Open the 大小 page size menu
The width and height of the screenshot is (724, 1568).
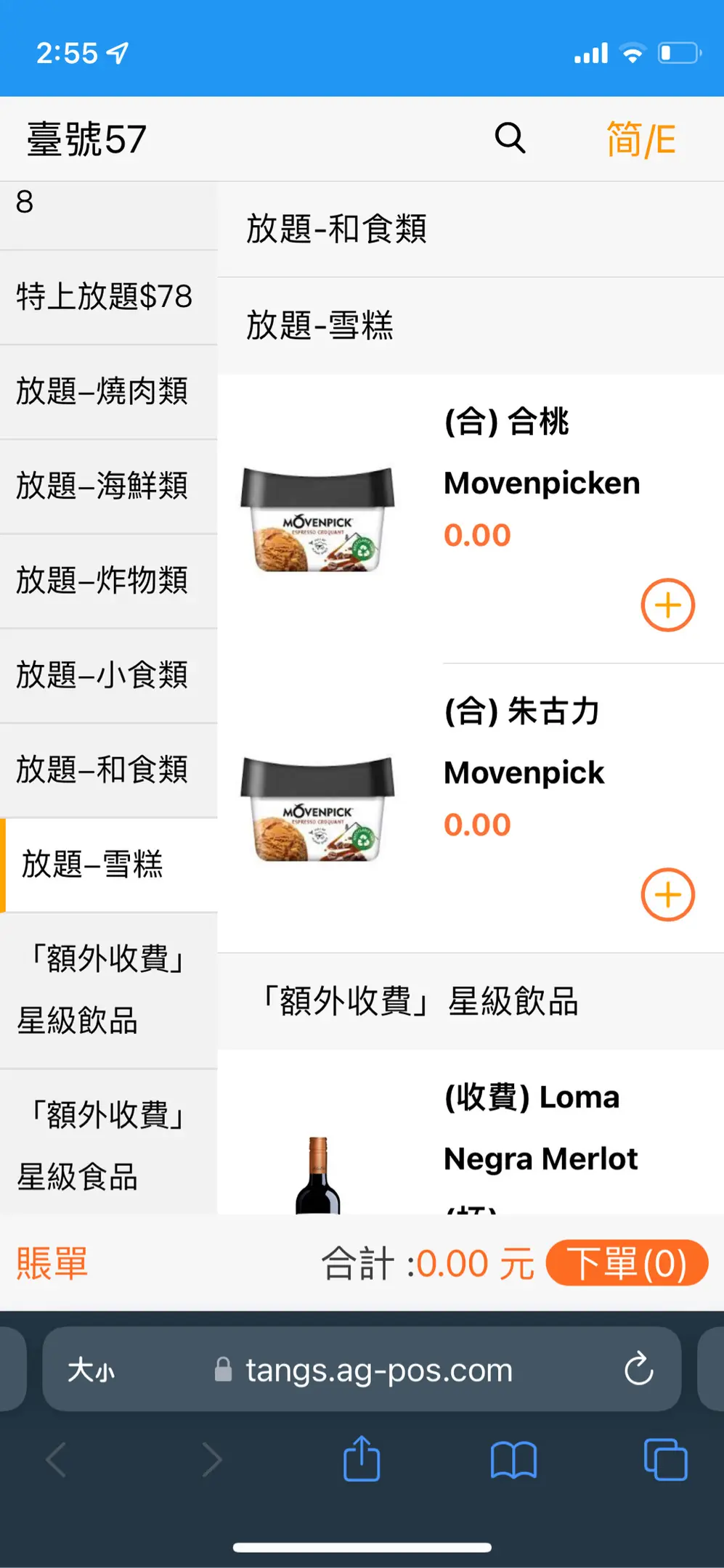click(91, 1371)
